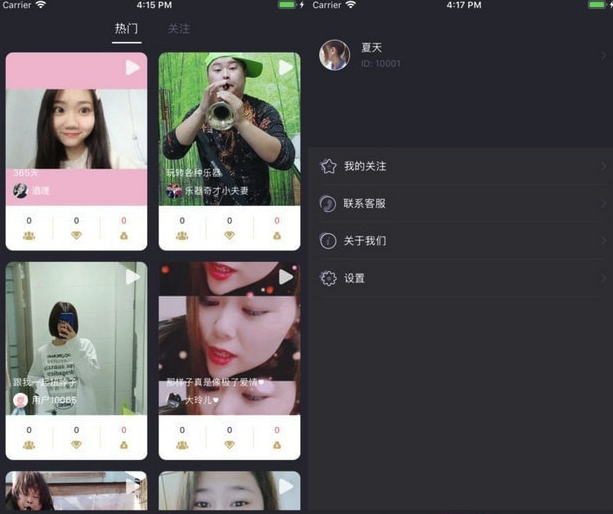Open 我的关注 from the menu
The image size is (613, 514).
pyautogui.click(x=460, y=166)
